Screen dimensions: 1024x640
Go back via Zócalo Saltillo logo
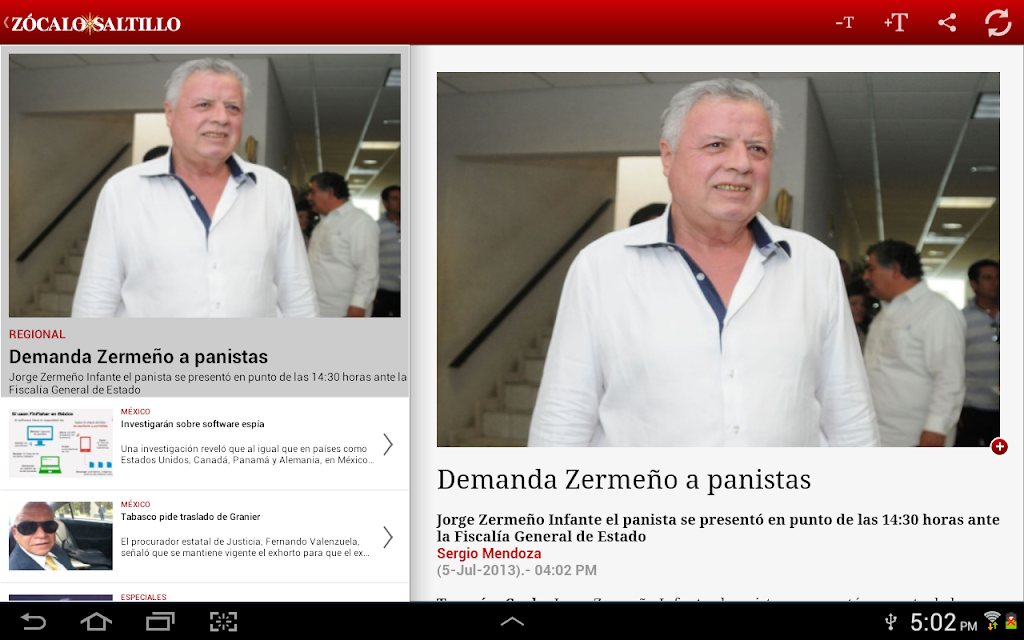pyautogui.click(x=93, y=24)
